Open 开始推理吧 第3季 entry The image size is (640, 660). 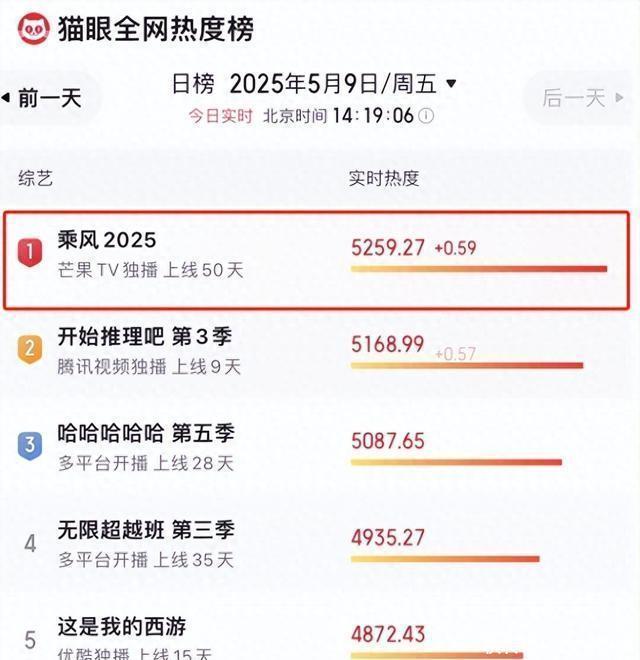(x=317, y=351)
